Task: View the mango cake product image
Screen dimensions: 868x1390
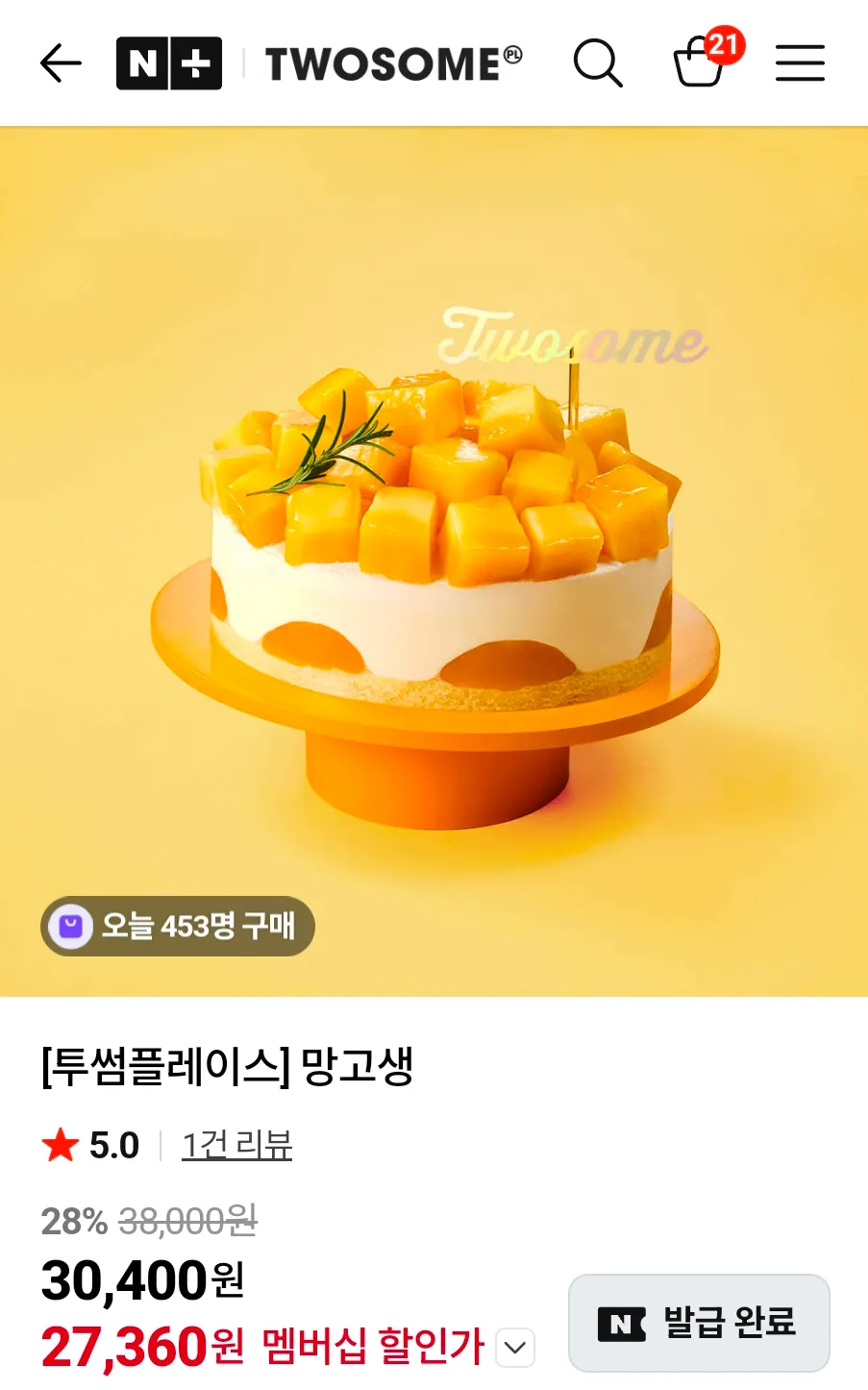Action: point(434,561)
